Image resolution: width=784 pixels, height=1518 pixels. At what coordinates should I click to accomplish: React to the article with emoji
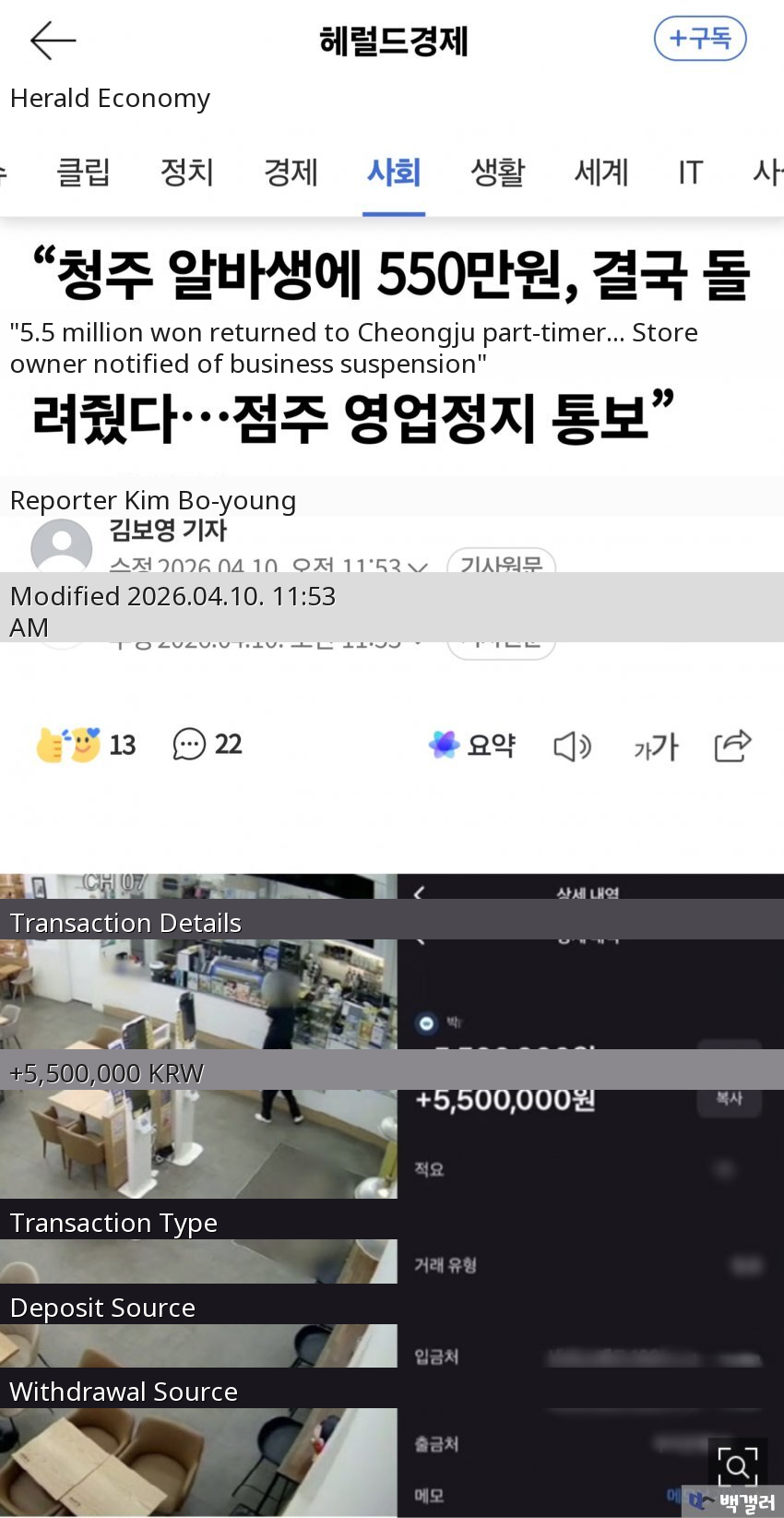click(x=69, y=745)
